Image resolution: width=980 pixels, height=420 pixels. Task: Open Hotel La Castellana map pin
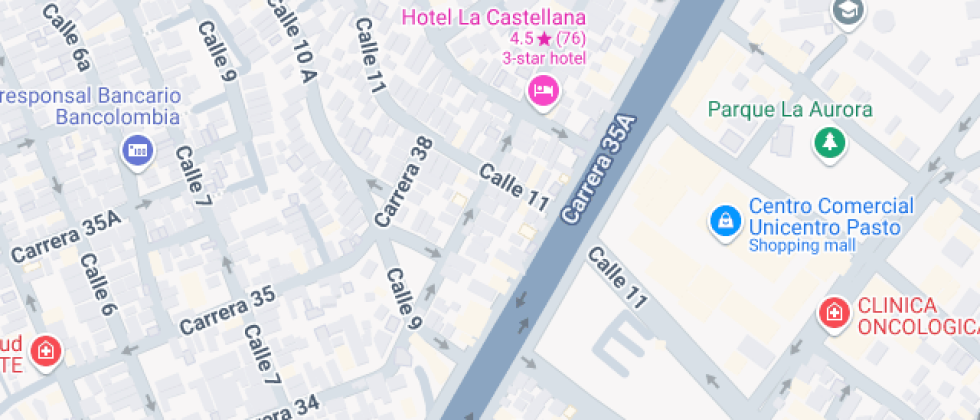(543, 92)
